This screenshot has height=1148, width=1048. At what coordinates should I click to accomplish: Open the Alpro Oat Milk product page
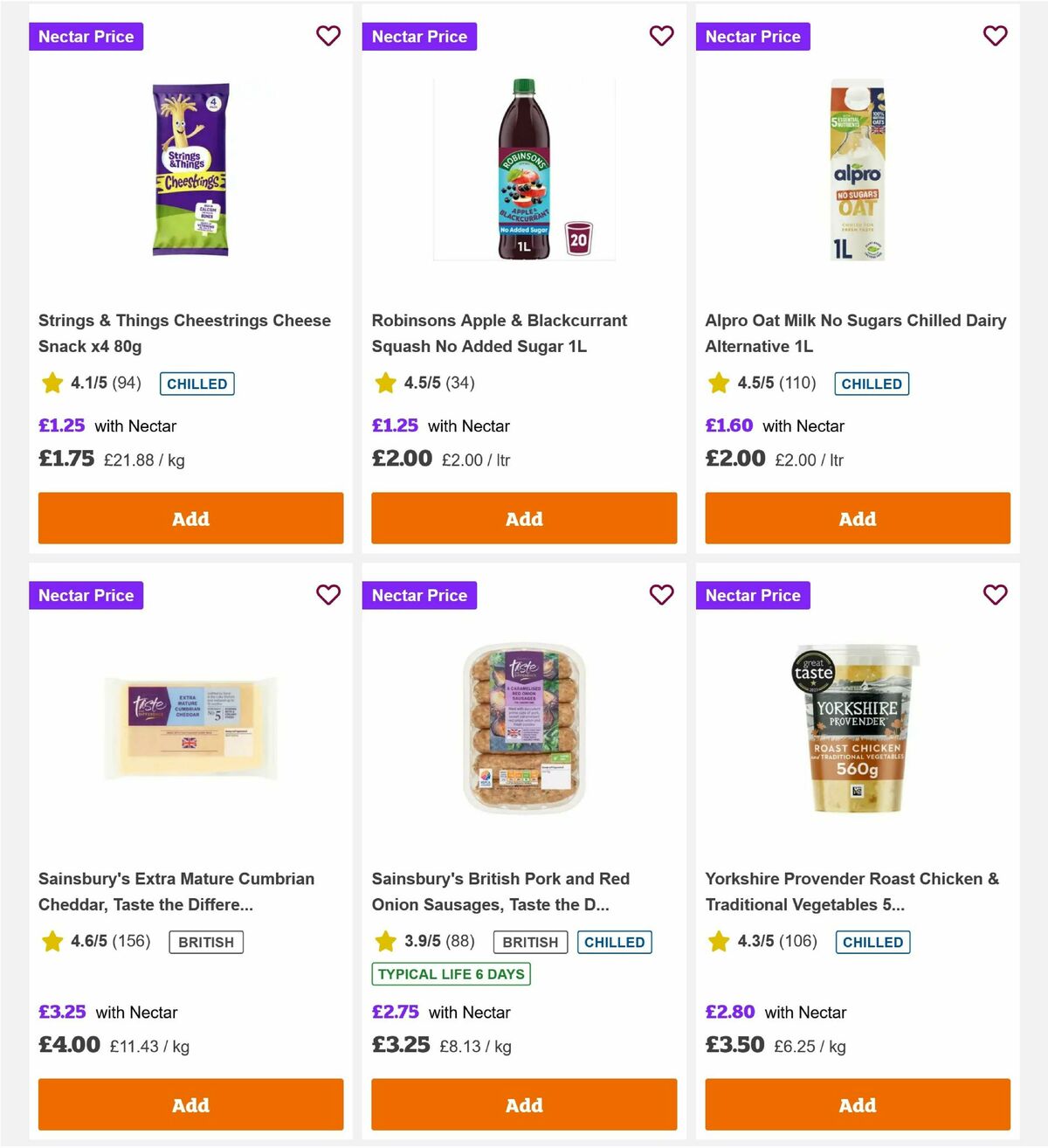(856, 333)
